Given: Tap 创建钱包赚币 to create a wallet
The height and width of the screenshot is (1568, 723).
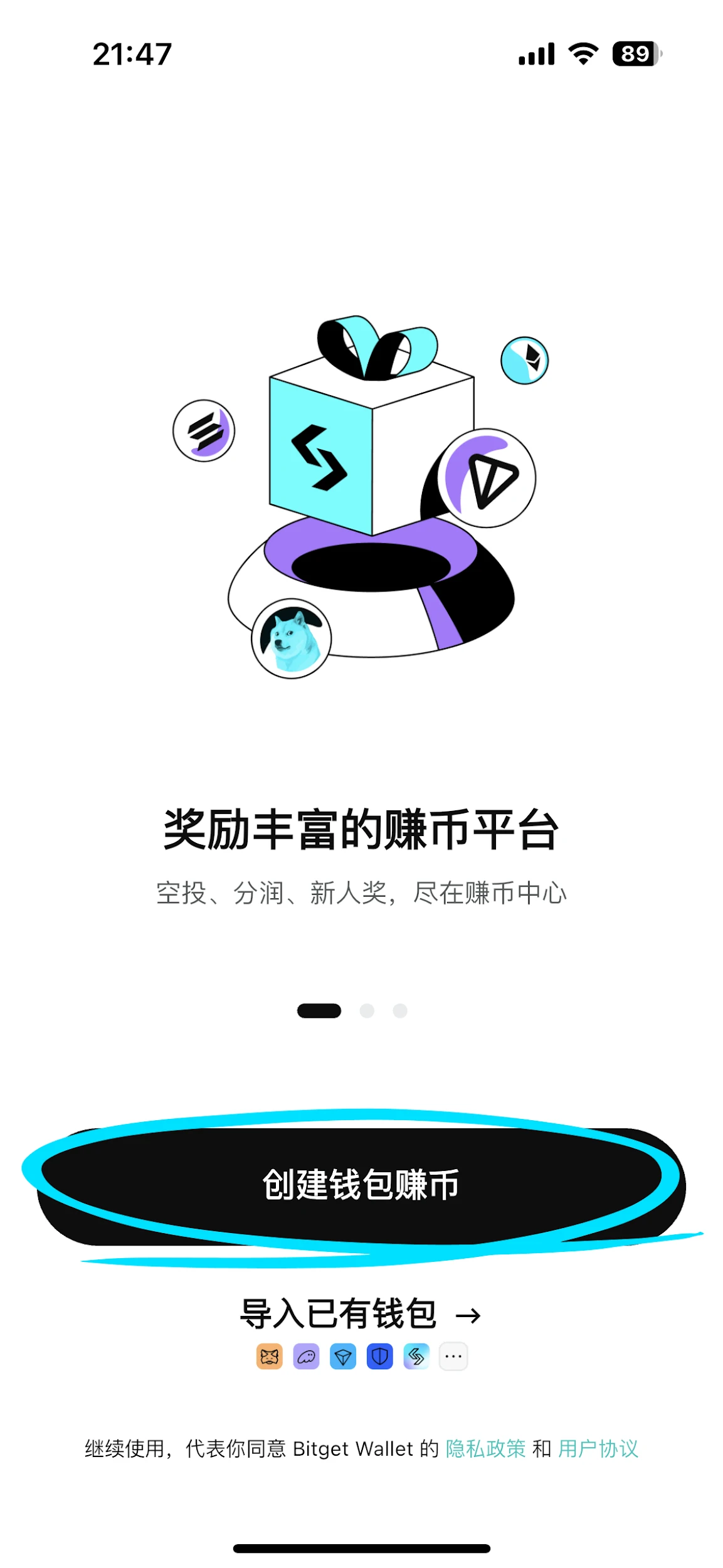Looking at the screenshot, I should point(361,1185).
